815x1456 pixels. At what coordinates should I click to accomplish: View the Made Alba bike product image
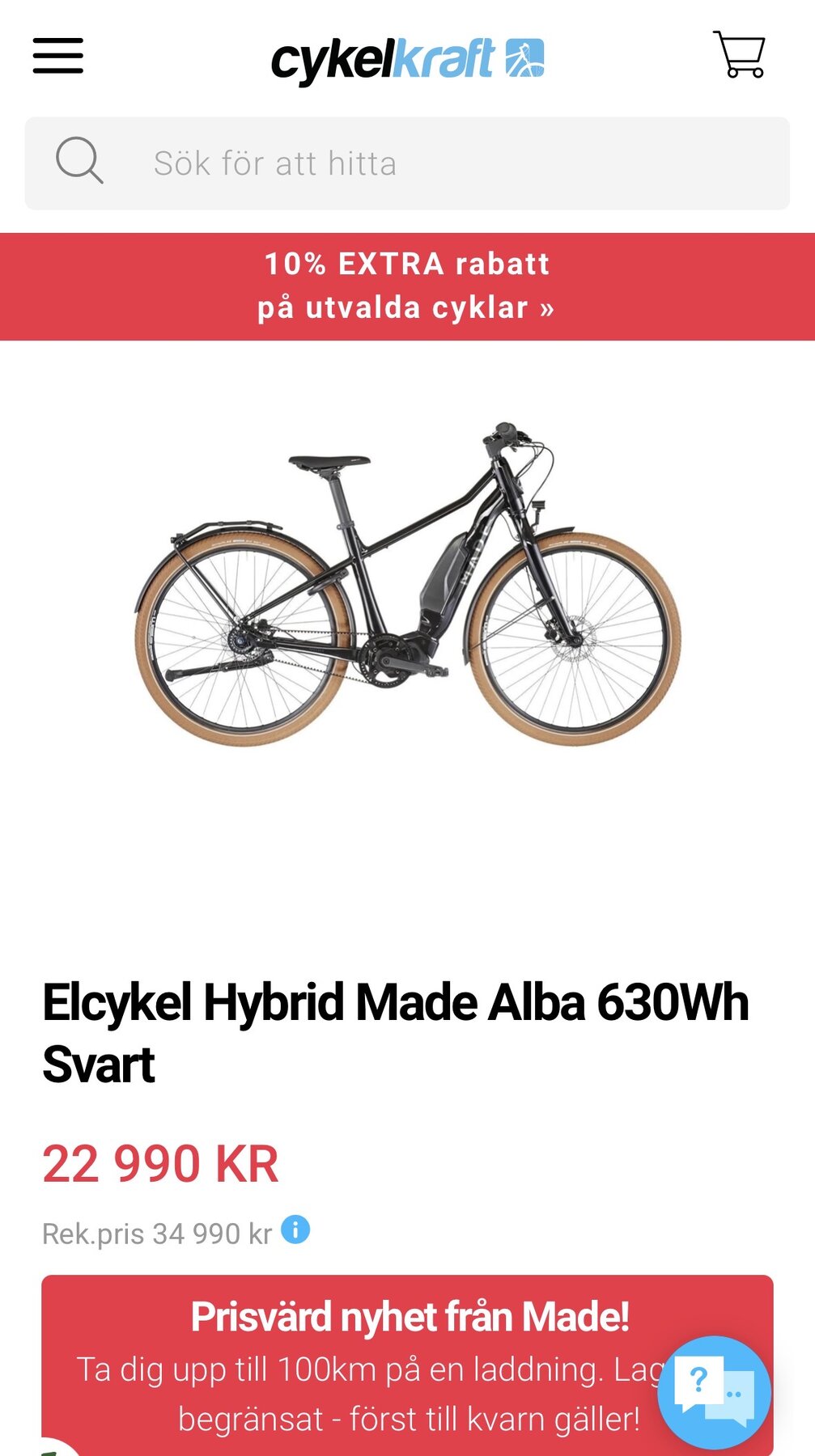tap(408, 583)
